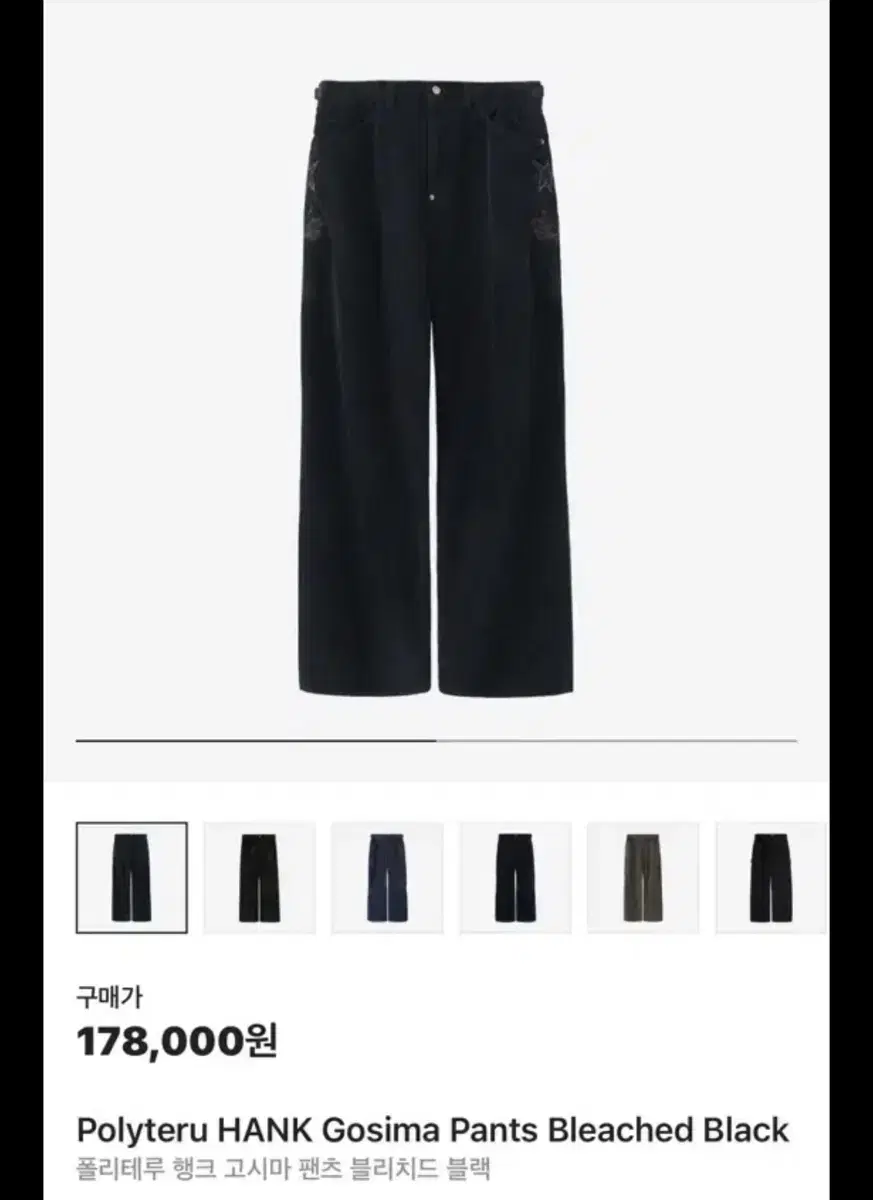Open the navy blue pants thumbnail

coord(386,875)
